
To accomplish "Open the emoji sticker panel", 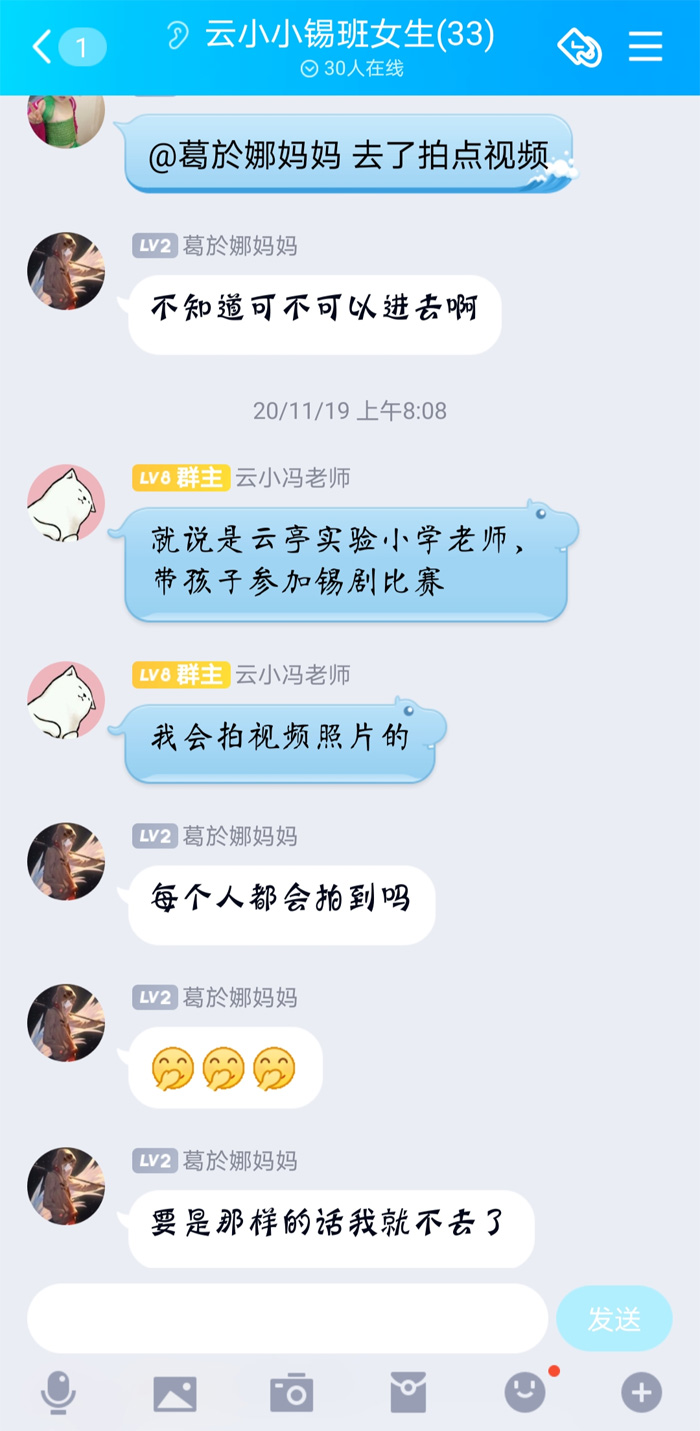I will (525, 1392).
